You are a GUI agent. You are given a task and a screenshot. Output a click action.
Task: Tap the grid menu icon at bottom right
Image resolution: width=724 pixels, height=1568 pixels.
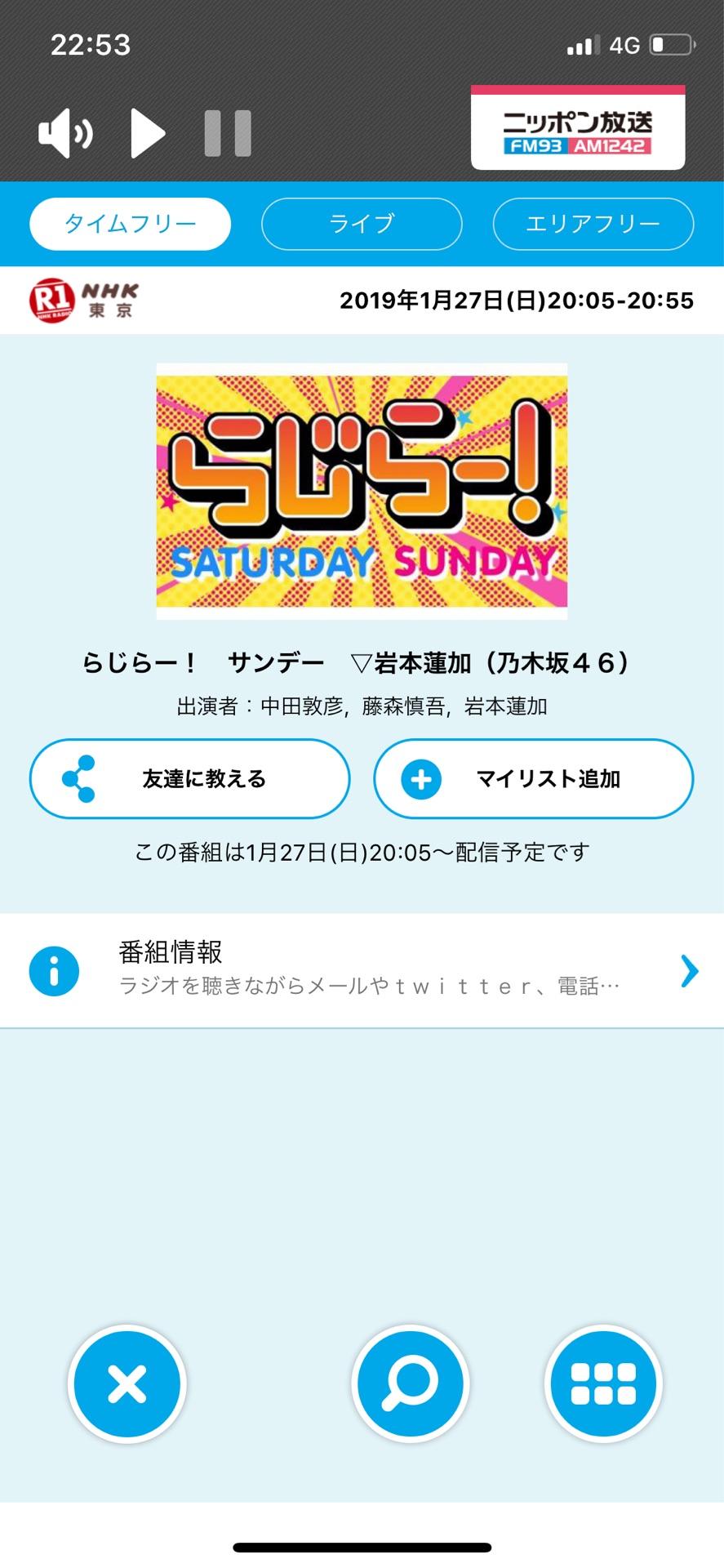[602, 1383]
